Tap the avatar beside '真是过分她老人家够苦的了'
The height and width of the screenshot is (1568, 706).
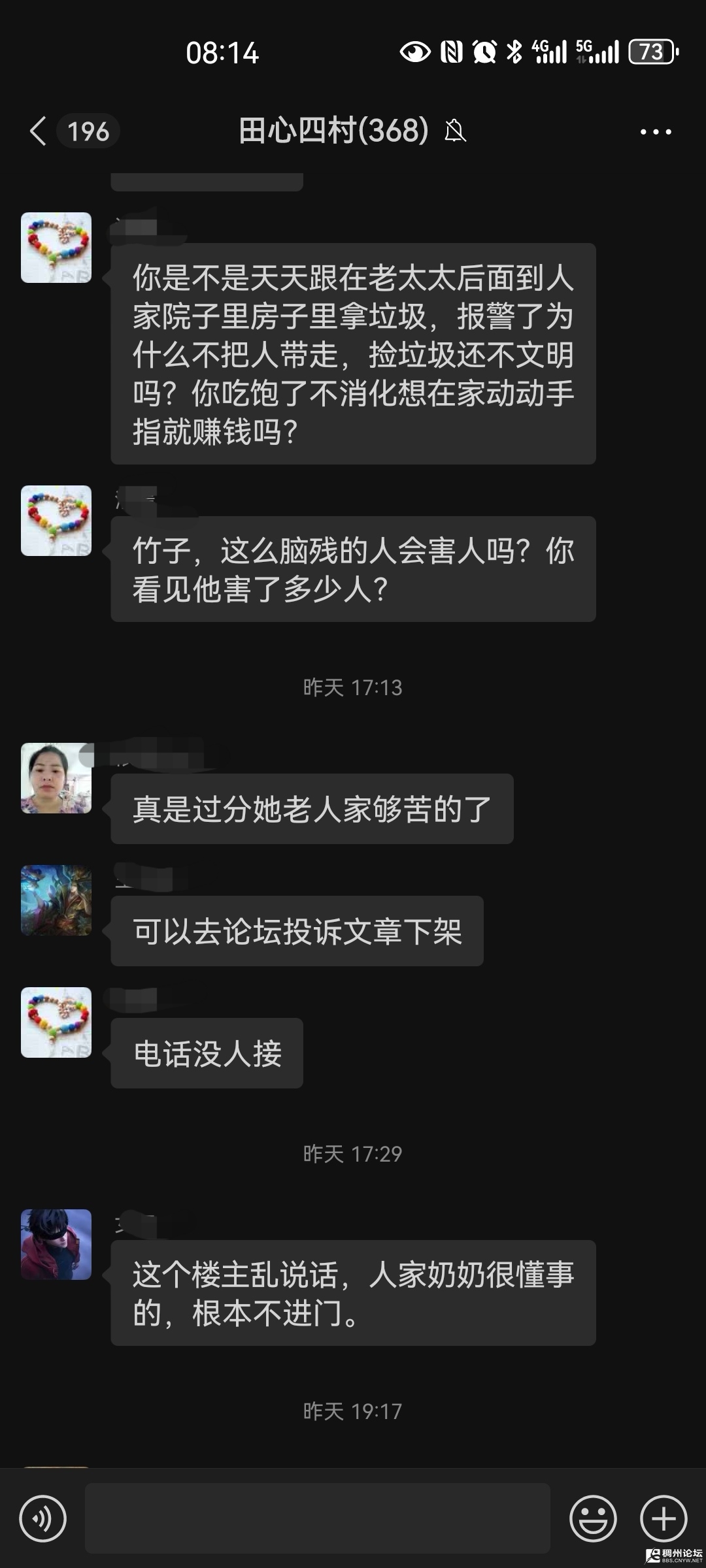tap(56, 777)
